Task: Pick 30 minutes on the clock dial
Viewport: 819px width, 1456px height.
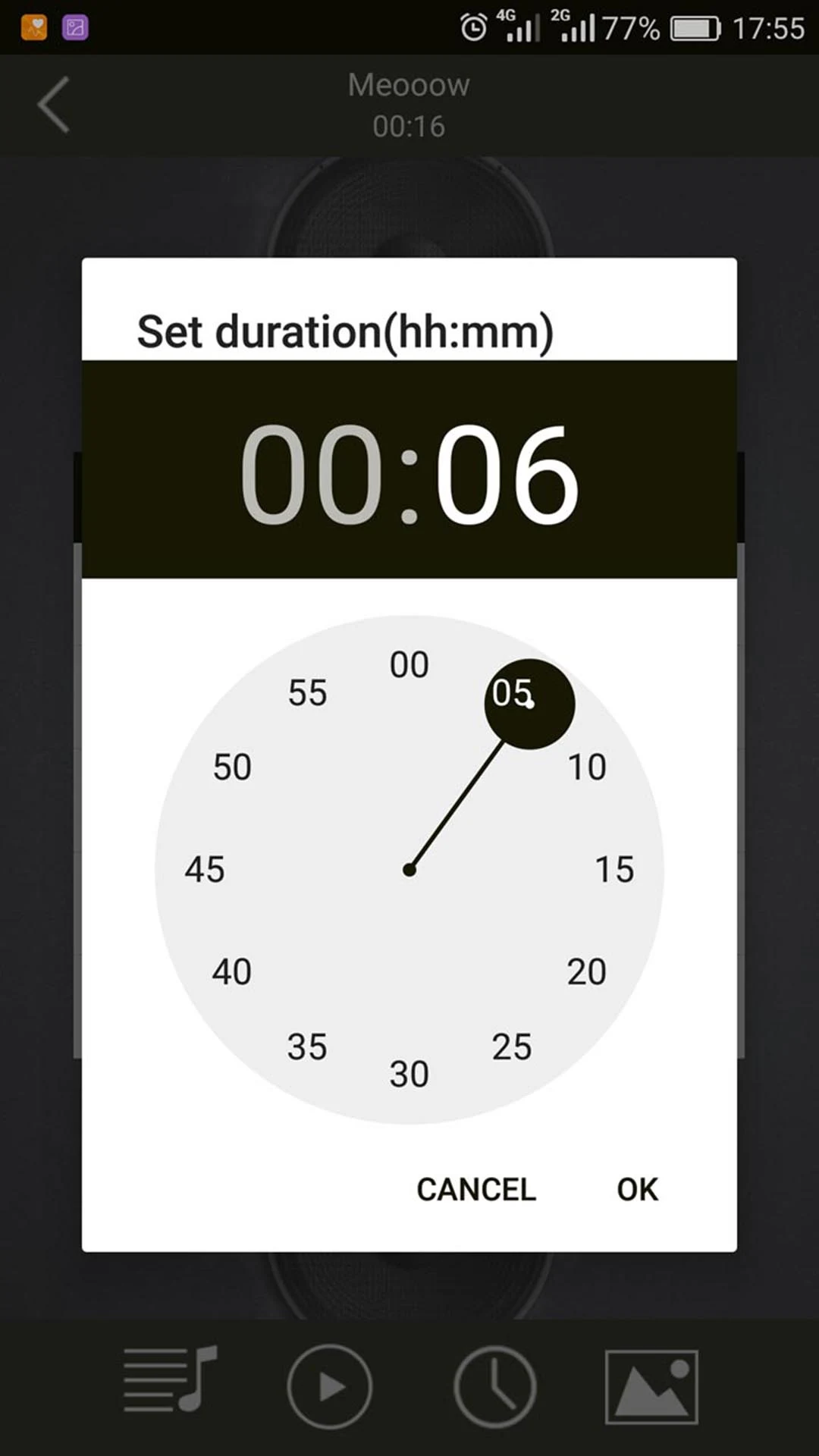Action: (409, 1074)
